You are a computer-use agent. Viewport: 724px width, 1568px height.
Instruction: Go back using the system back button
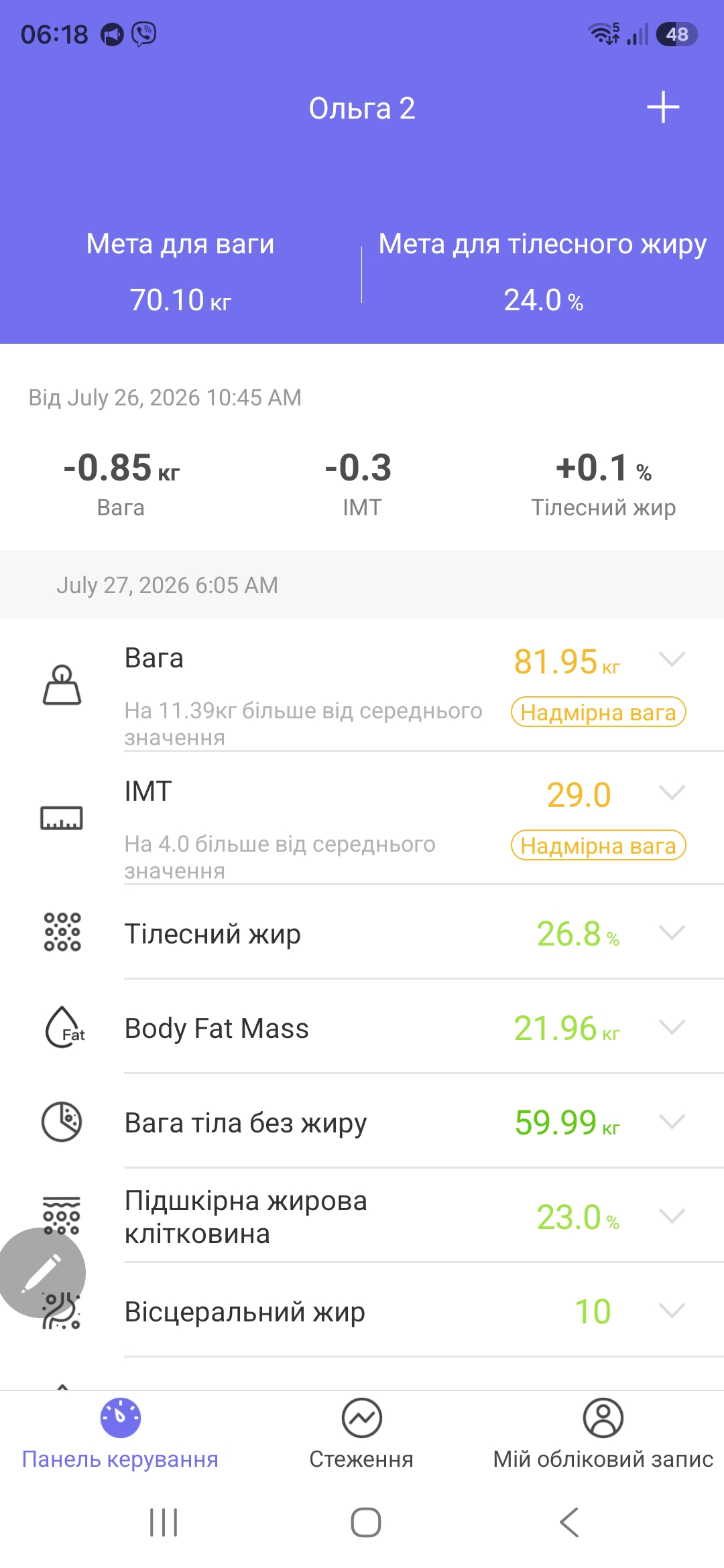pyautogui.click(x=569, y=1522)
